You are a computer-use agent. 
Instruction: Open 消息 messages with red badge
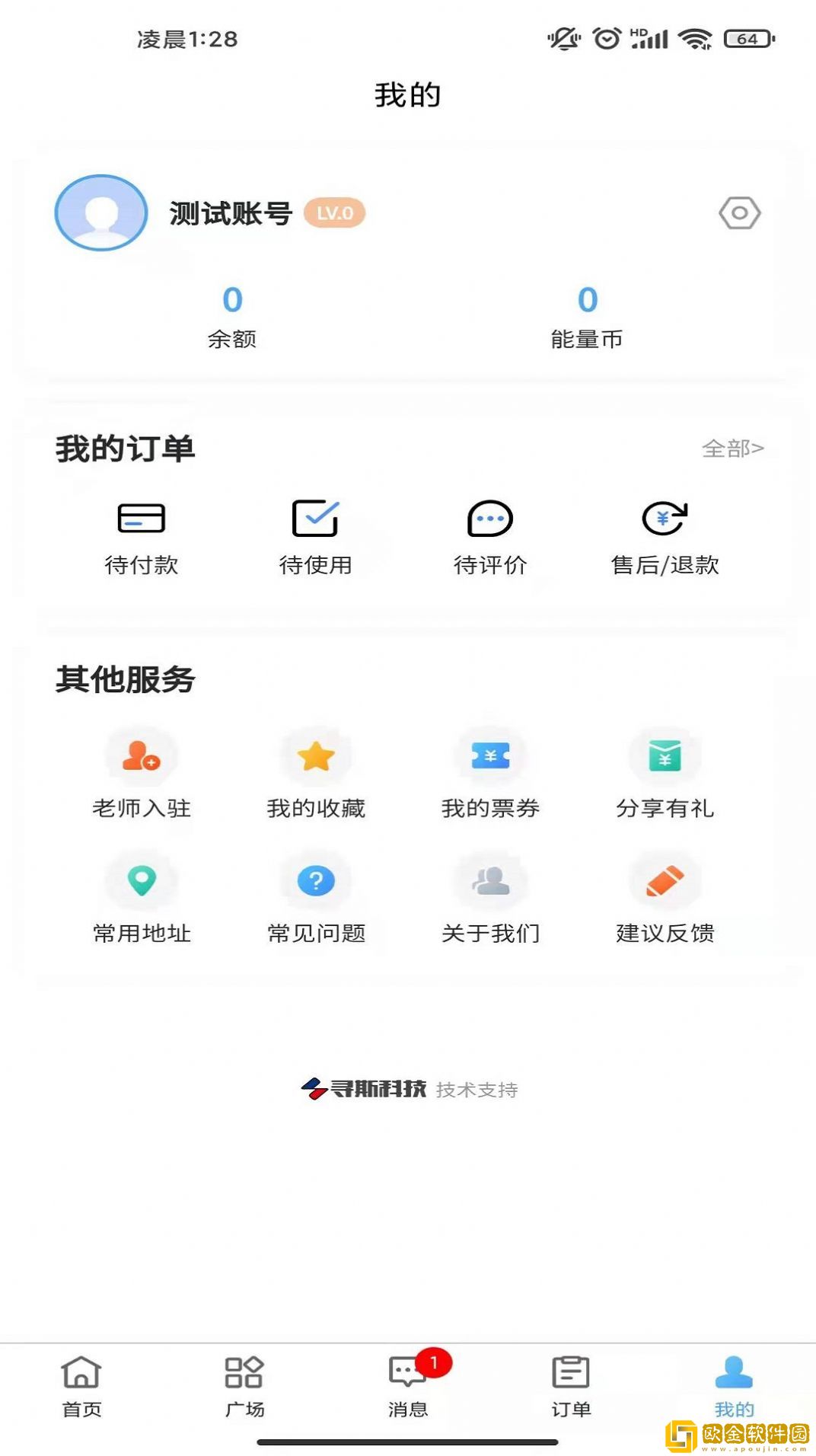tap(408, 1386)
